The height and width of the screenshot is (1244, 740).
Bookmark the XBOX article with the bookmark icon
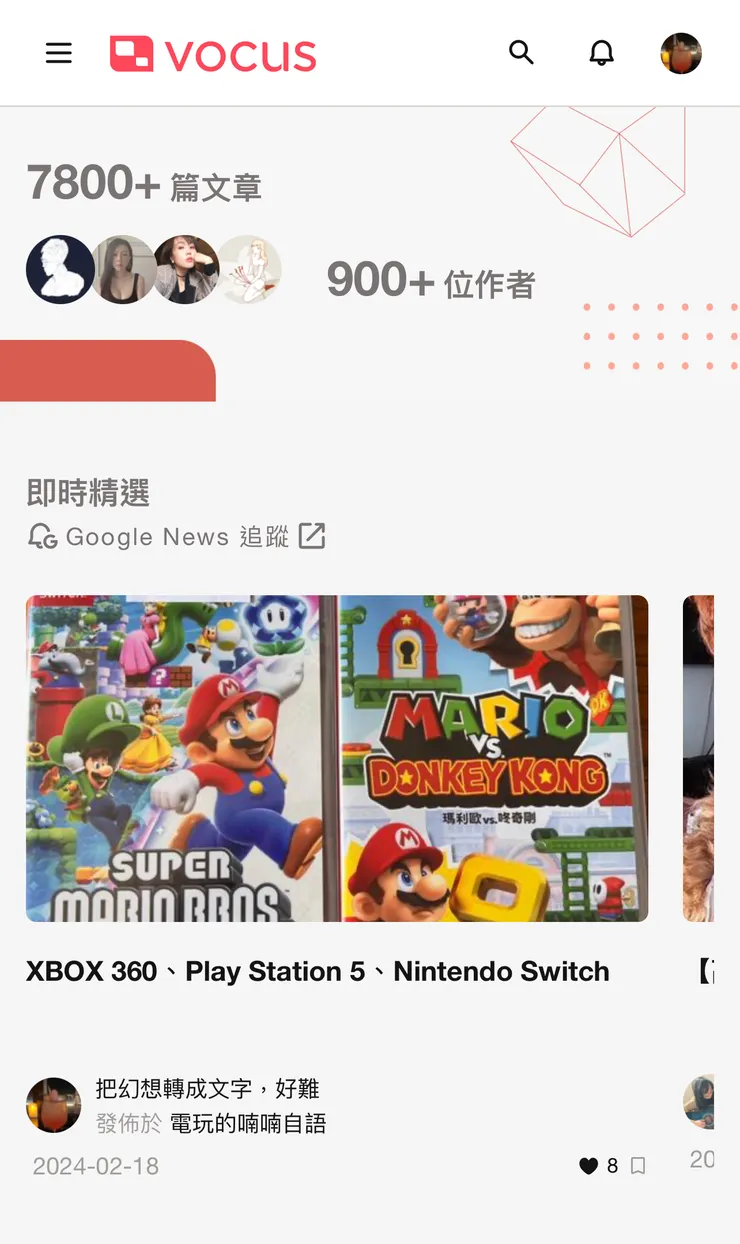pyautogui.click(x=637, y=1165)
